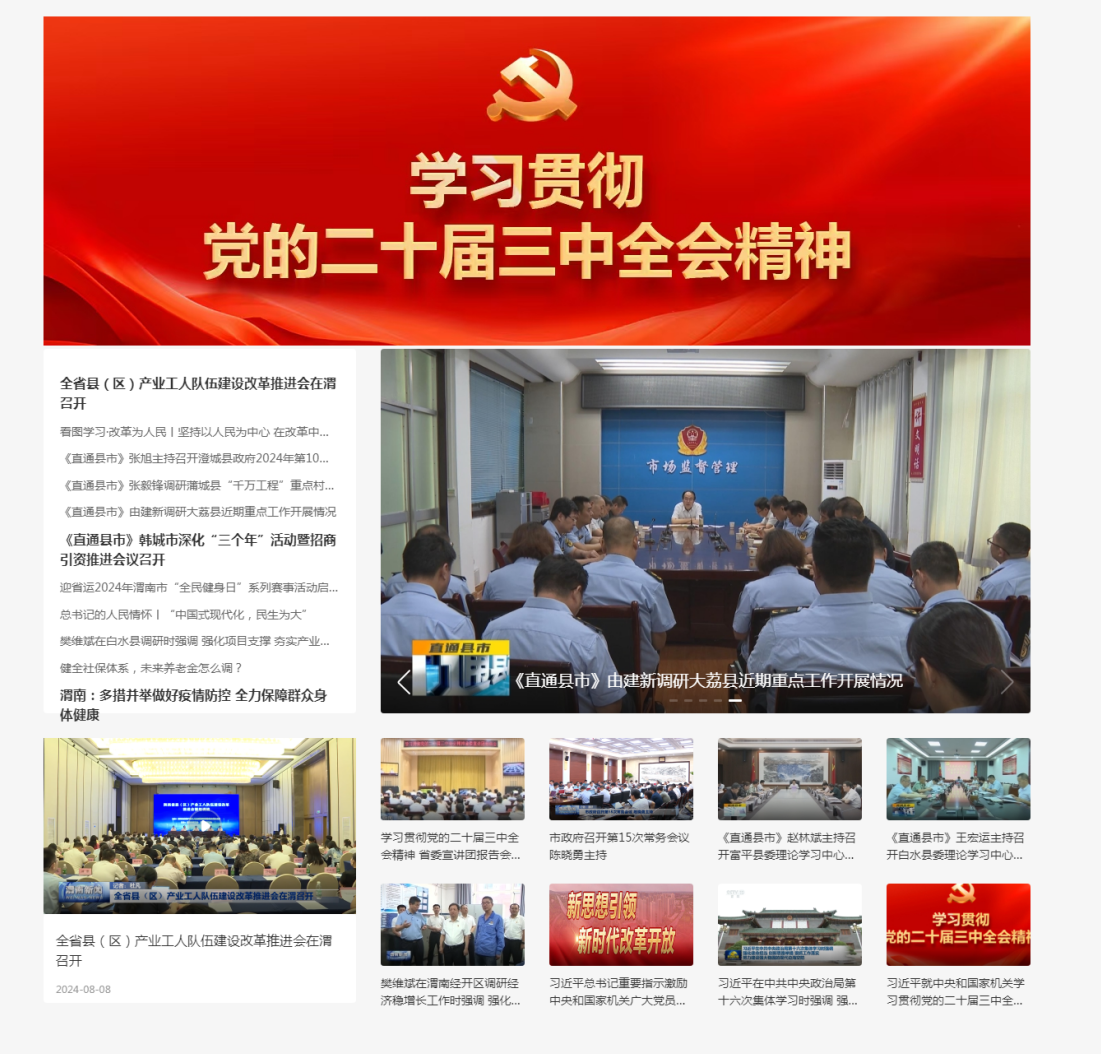
Task: Show next carousel slide with right arrow
Action: pos(1007,682)
